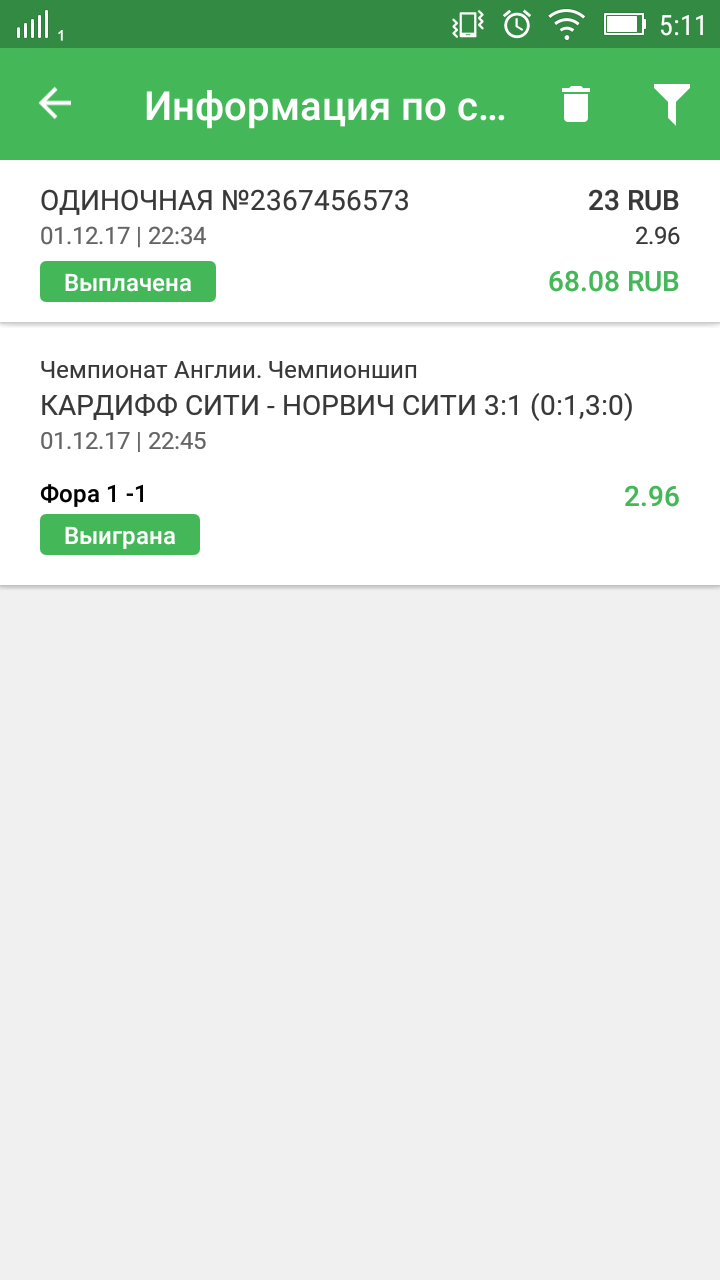Go back using the arrow icon
The image size is (720, 1280).
coord(55,104)
